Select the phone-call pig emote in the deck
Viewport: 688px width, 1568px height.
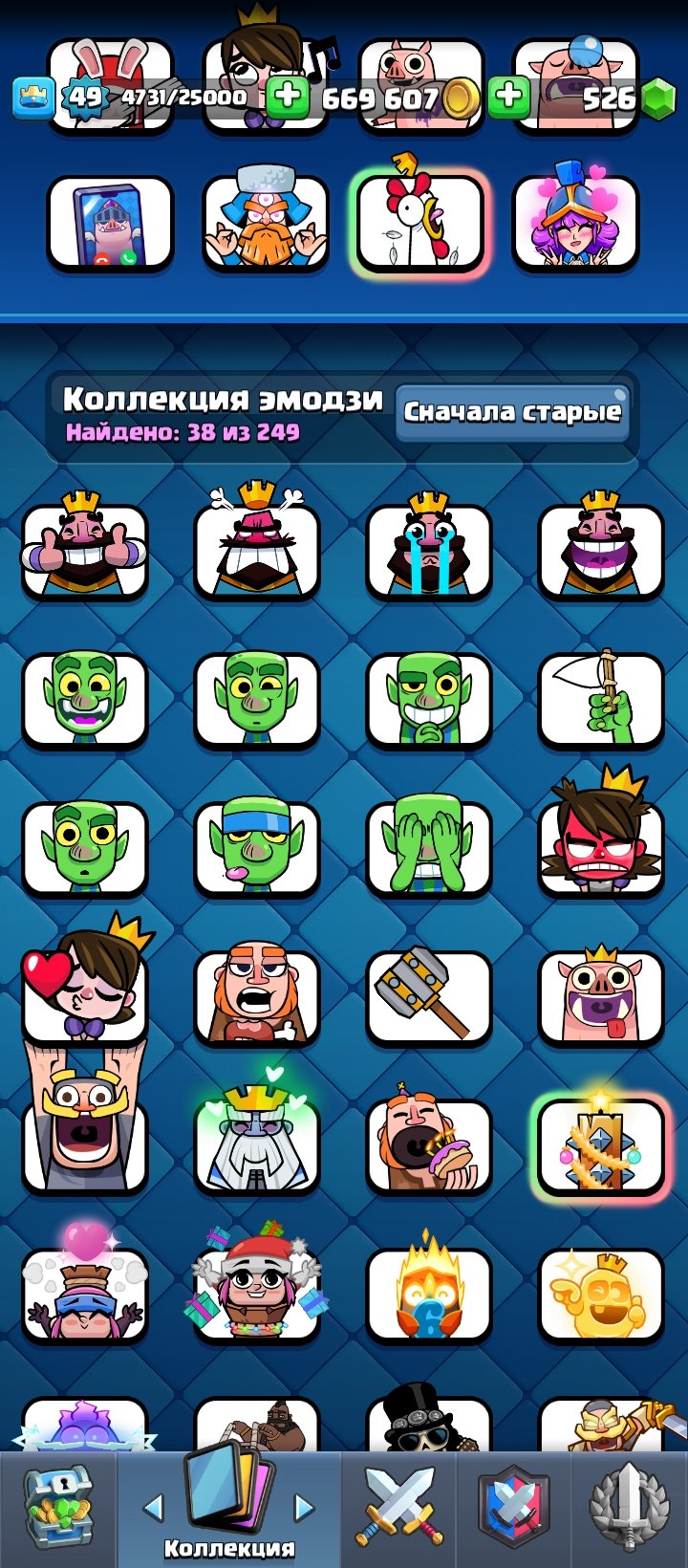pos(110,223)
